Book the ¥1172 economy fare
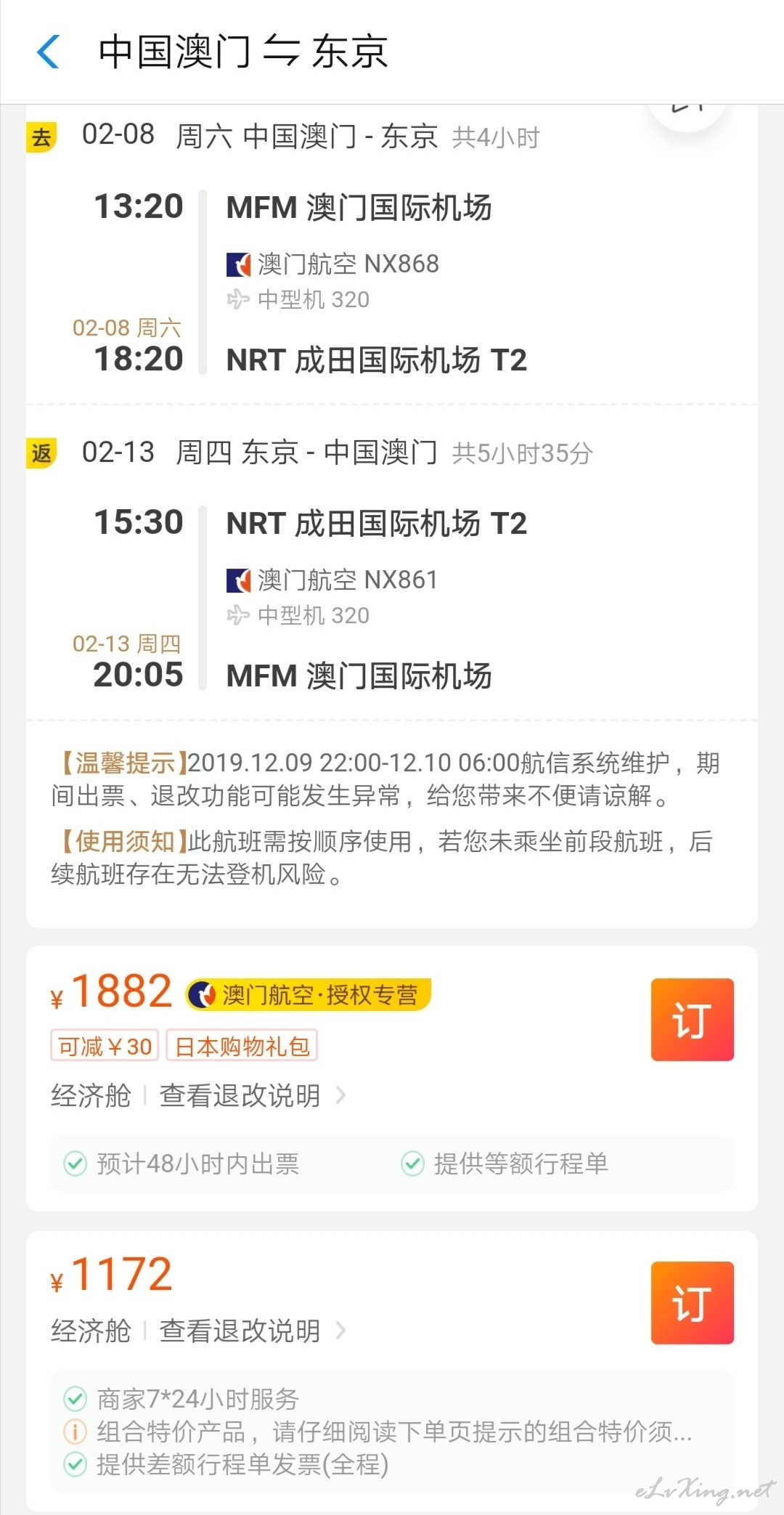Viewport: 784px width, 1515px height. click(692, 1303)
